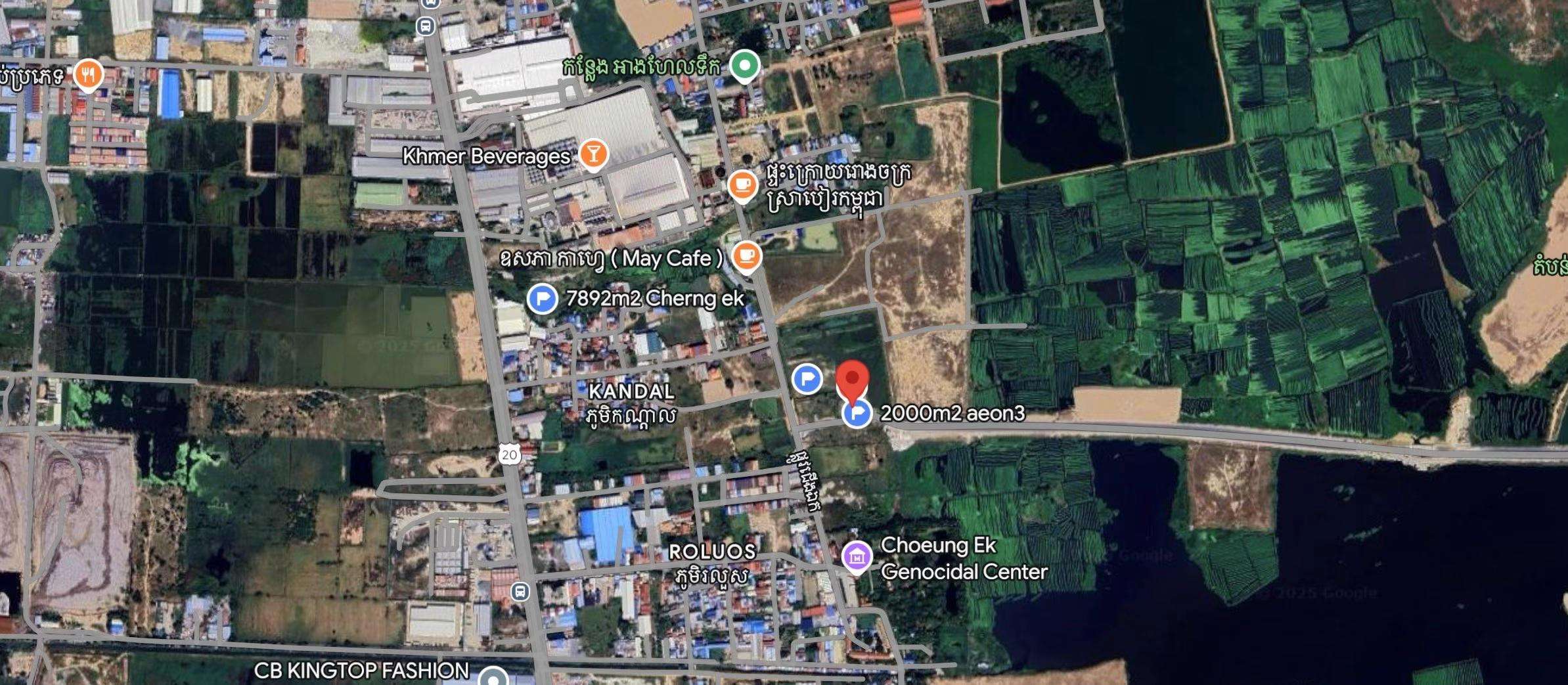This screenshot has height=685, width=1568.
Task: Tap the bus stop near Roluos
Action: (x=520, y=592)
